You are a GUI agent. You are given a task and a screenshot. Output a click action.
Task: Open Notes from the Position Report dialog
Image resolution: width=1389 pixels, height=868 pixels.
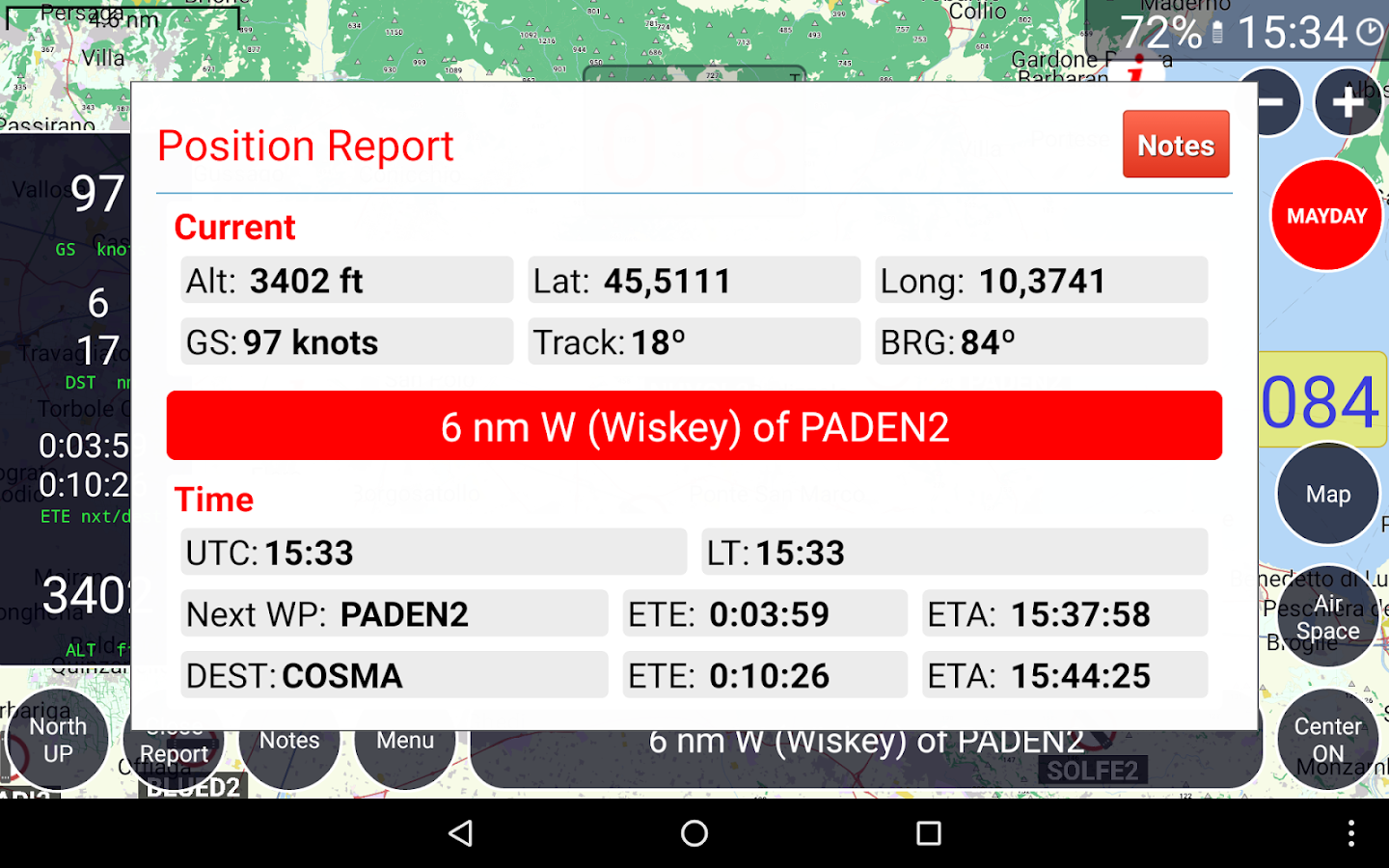pos(1175,145)
